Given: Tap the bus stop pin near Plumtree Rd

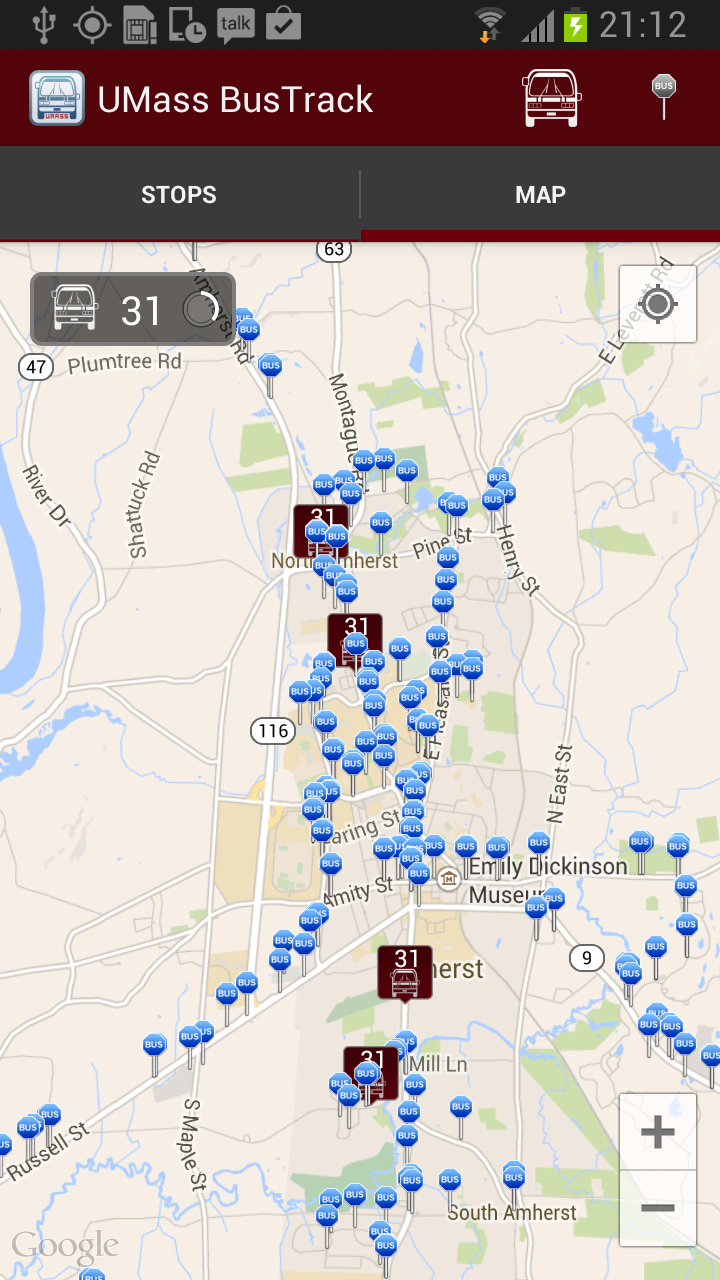Looking at the screenshot, I should (269, 364).
